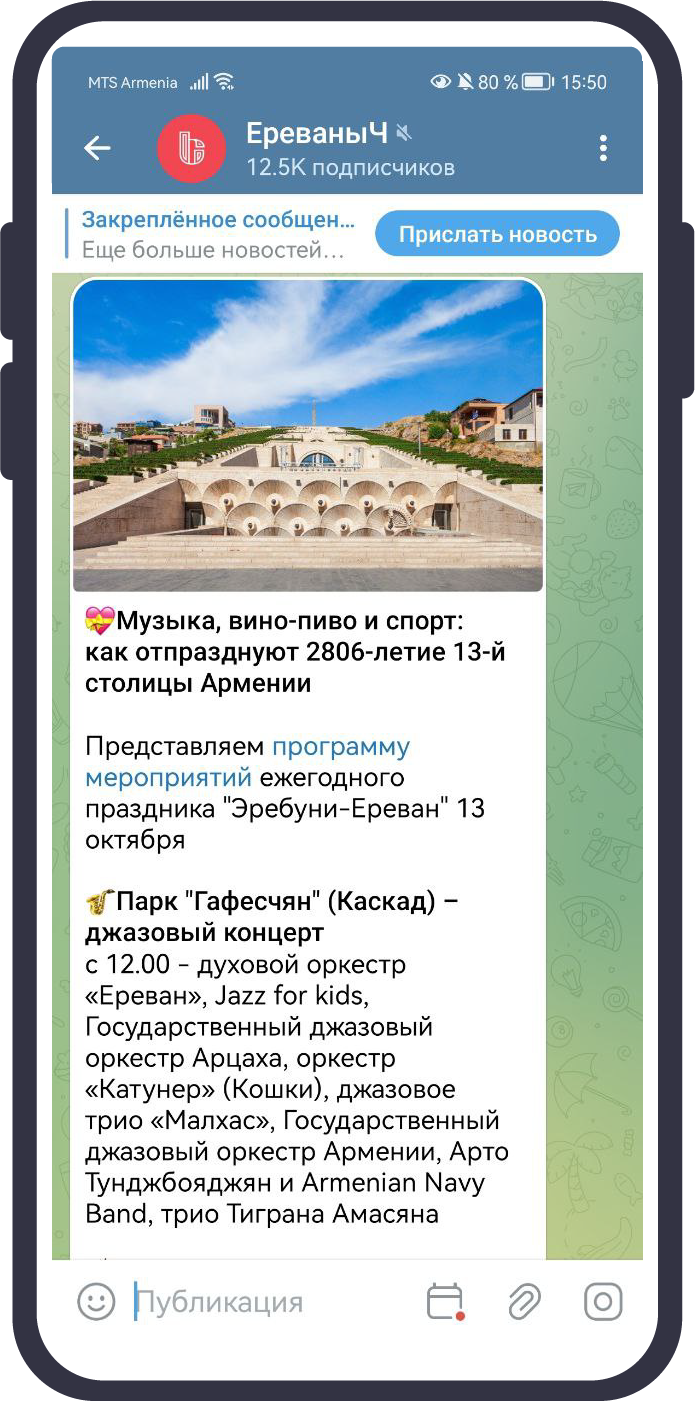Tap the Прислать новость button

pos(497,235)
